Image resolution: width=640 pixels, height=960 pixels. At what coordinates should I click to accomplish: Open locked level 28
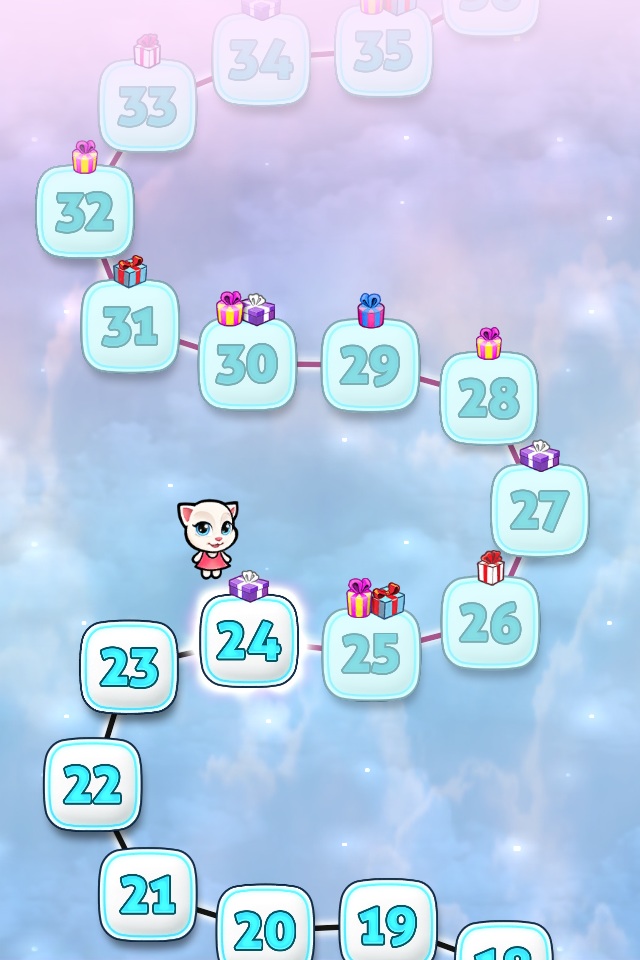pyautogui.click(x=489, y=398)
